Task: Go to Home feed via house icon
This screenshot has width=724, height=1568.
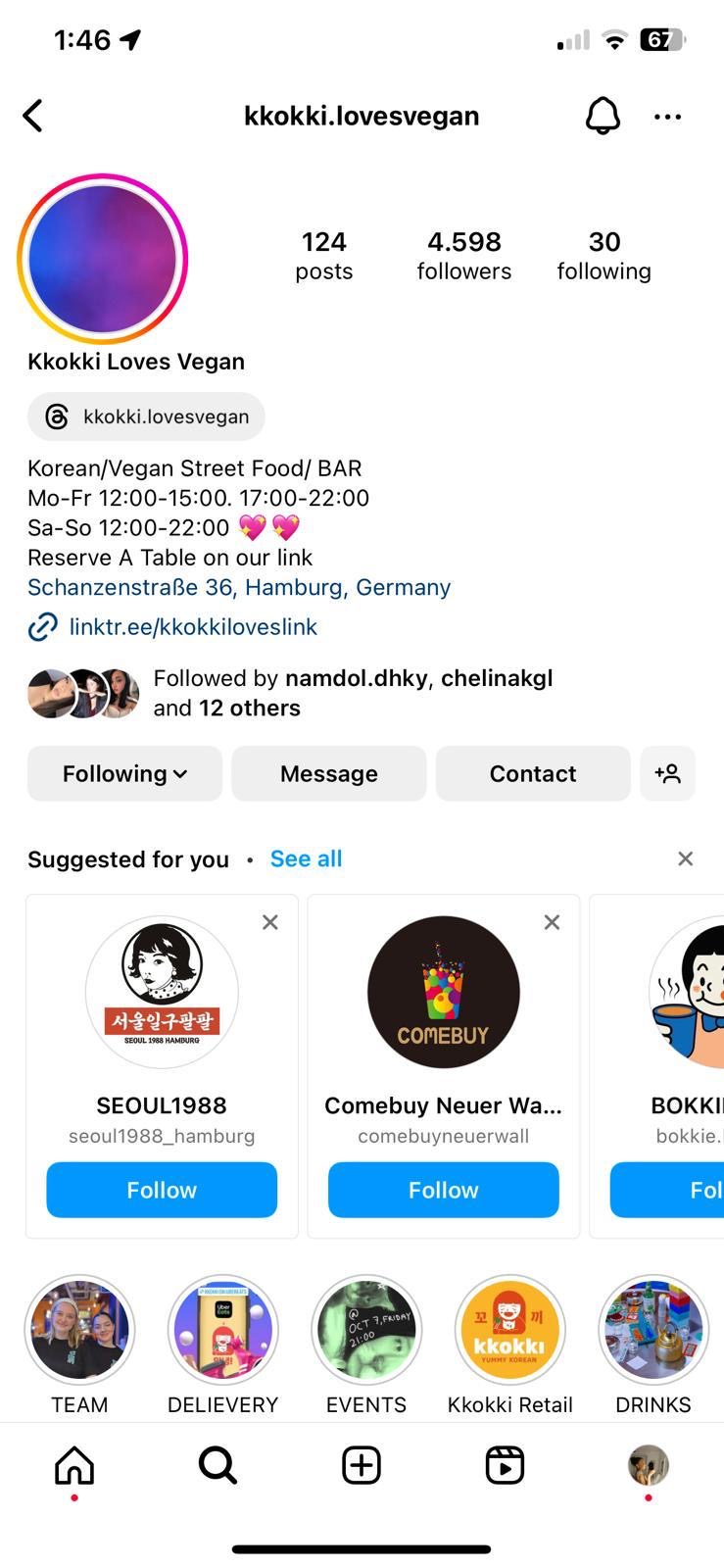Action: click(x=75, y=1465)
